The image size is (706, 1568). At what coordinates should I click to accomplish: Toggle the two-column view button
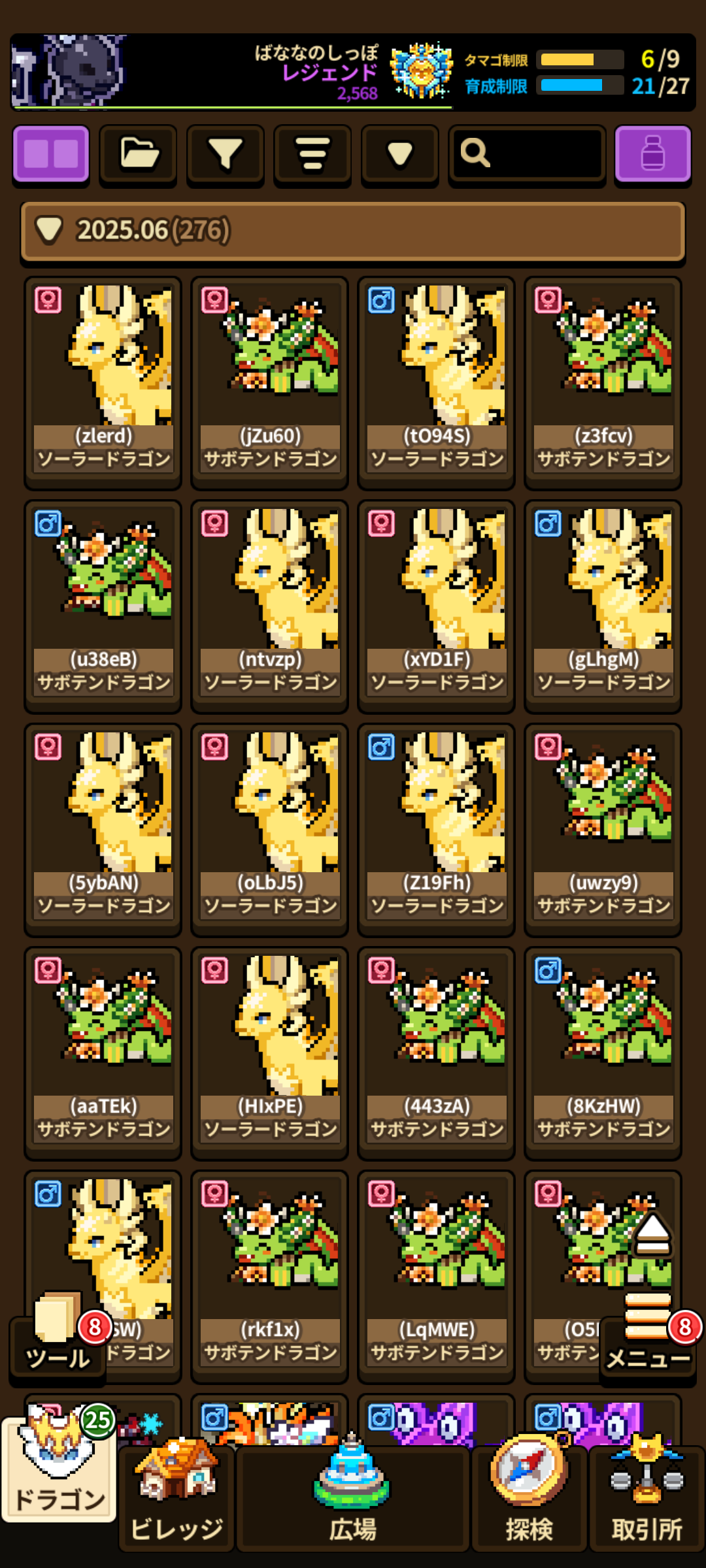pos(51,154)
